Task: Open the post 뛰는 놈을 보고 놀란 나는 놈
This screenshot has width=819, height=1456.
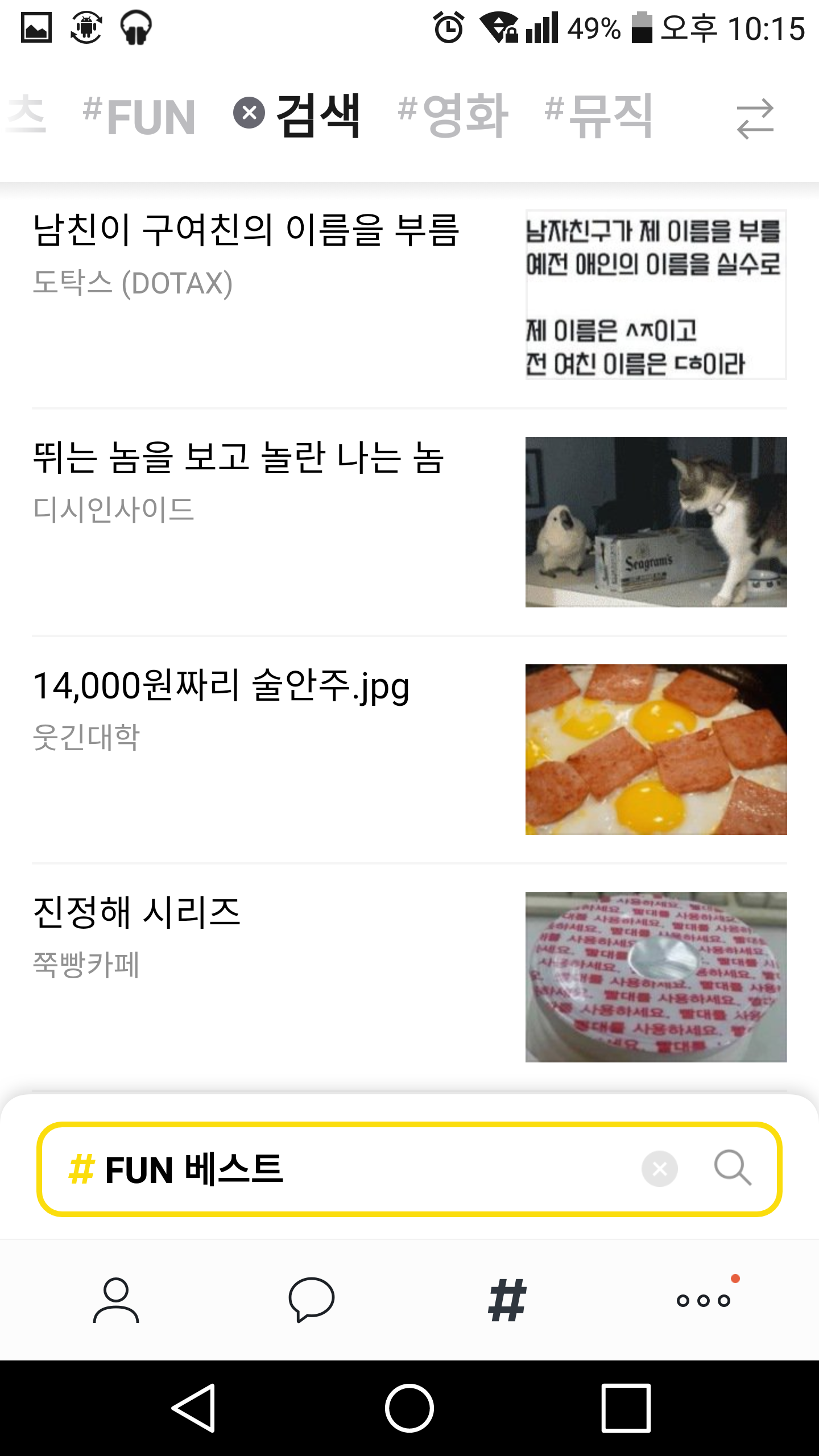Action: coord(238,458)
